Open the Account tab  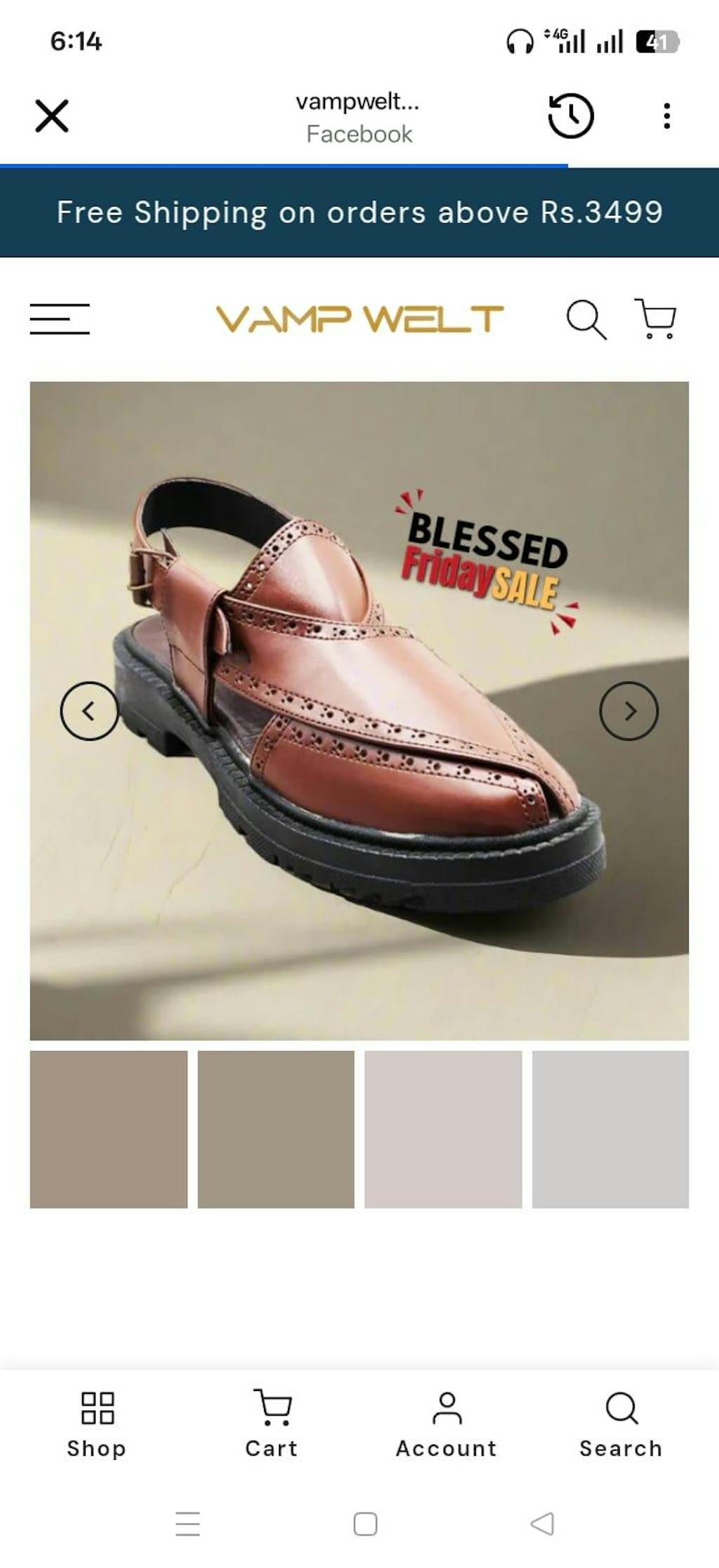(x=447, y=1423)
